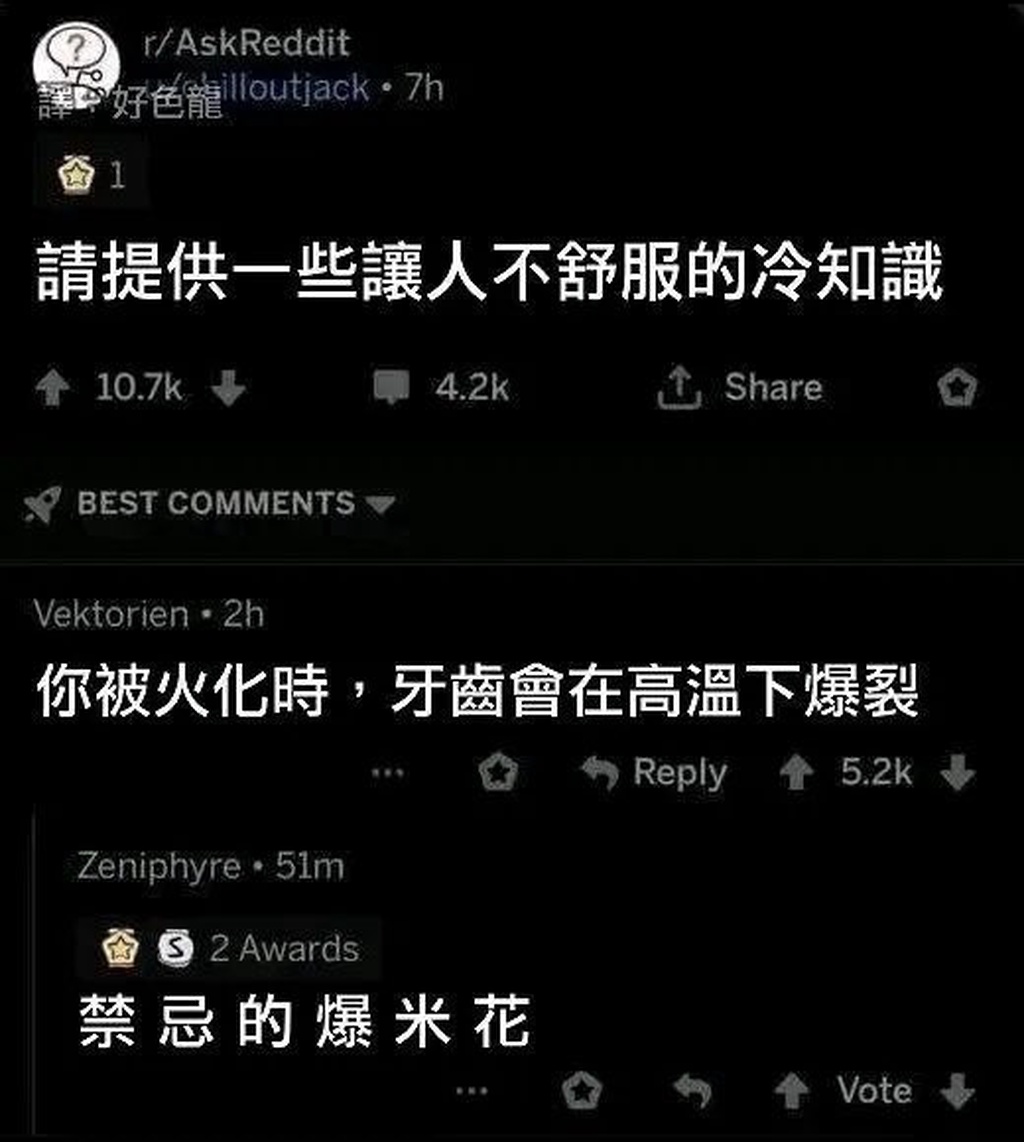Viewport: 1024px width, 1142px height.
Task: Reply to Zeniphyre's comment
Action: click(690, 1091)
